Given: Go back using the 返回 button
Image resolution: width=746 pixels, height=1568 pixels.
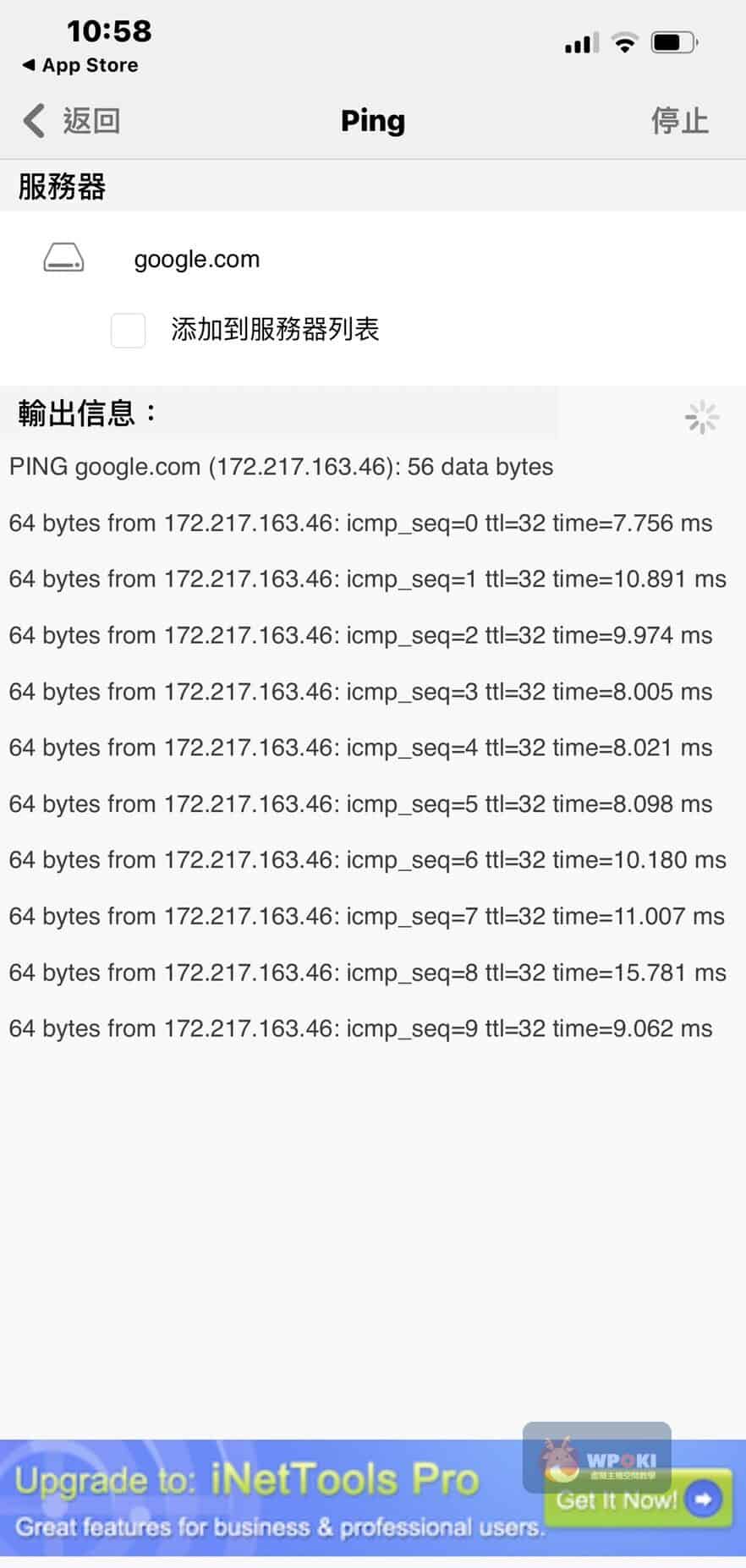Looking at the screenshot, I should coord(73,121).
